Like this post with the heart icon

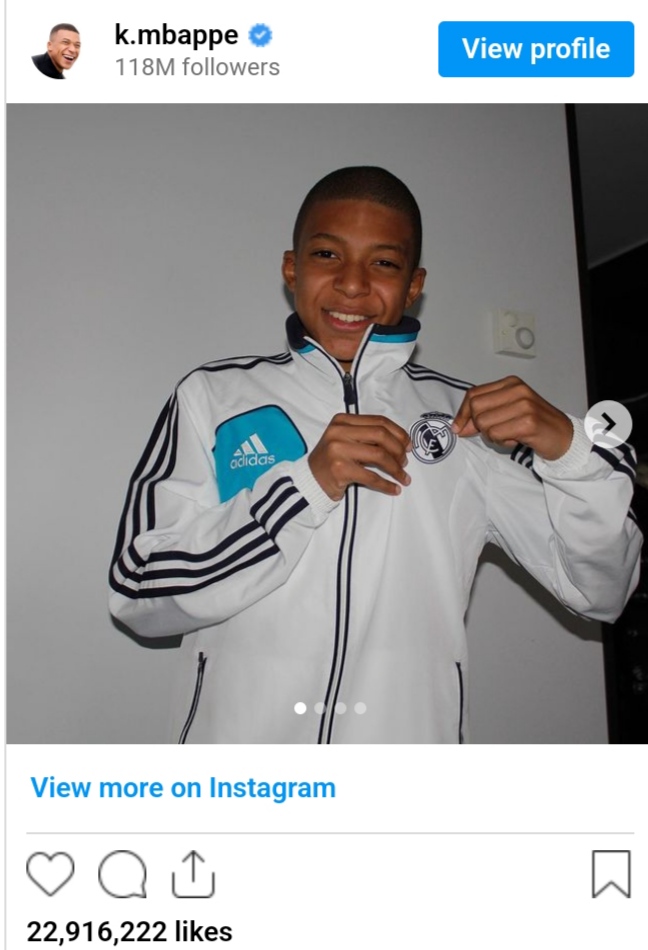50,875
